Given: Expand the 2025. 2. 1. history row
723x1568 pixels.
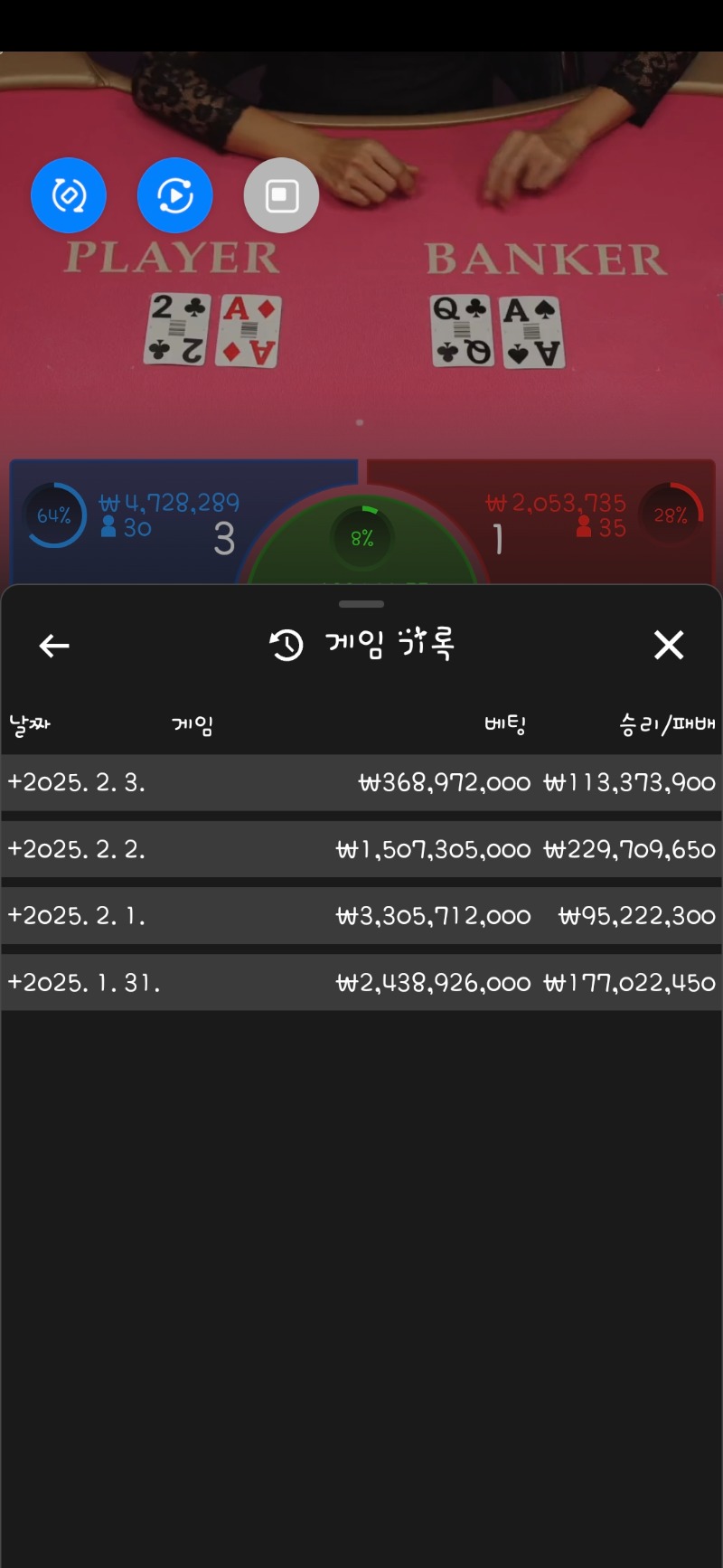Looking at the screenshot, I should (x=361, y=915).
